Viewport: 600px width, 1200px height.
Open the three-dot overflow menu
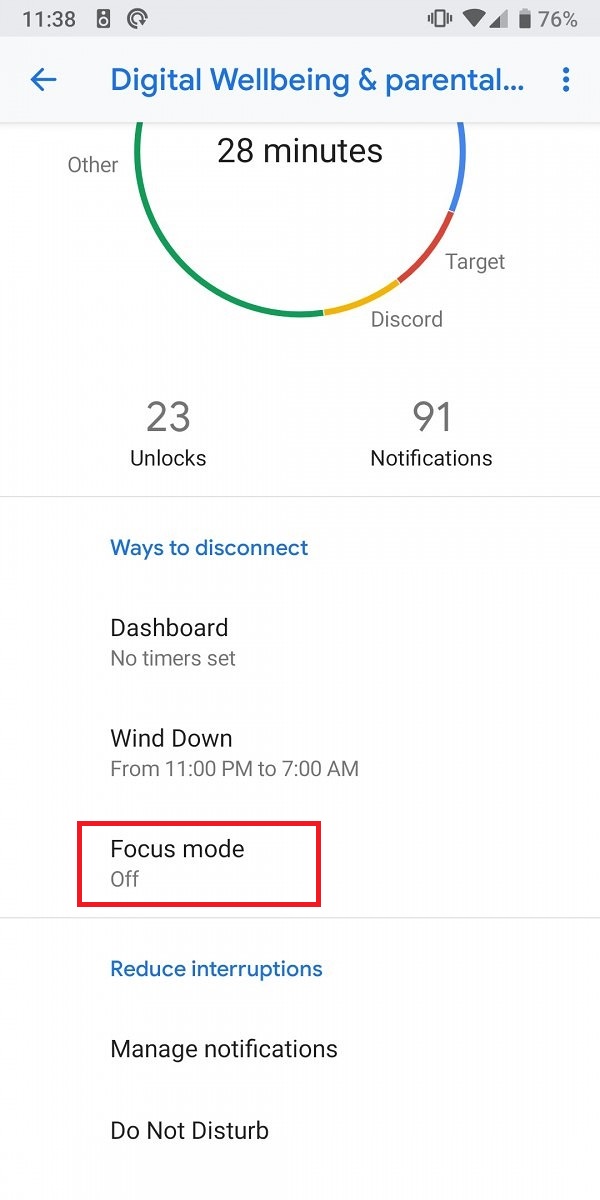tap(566, 80)
